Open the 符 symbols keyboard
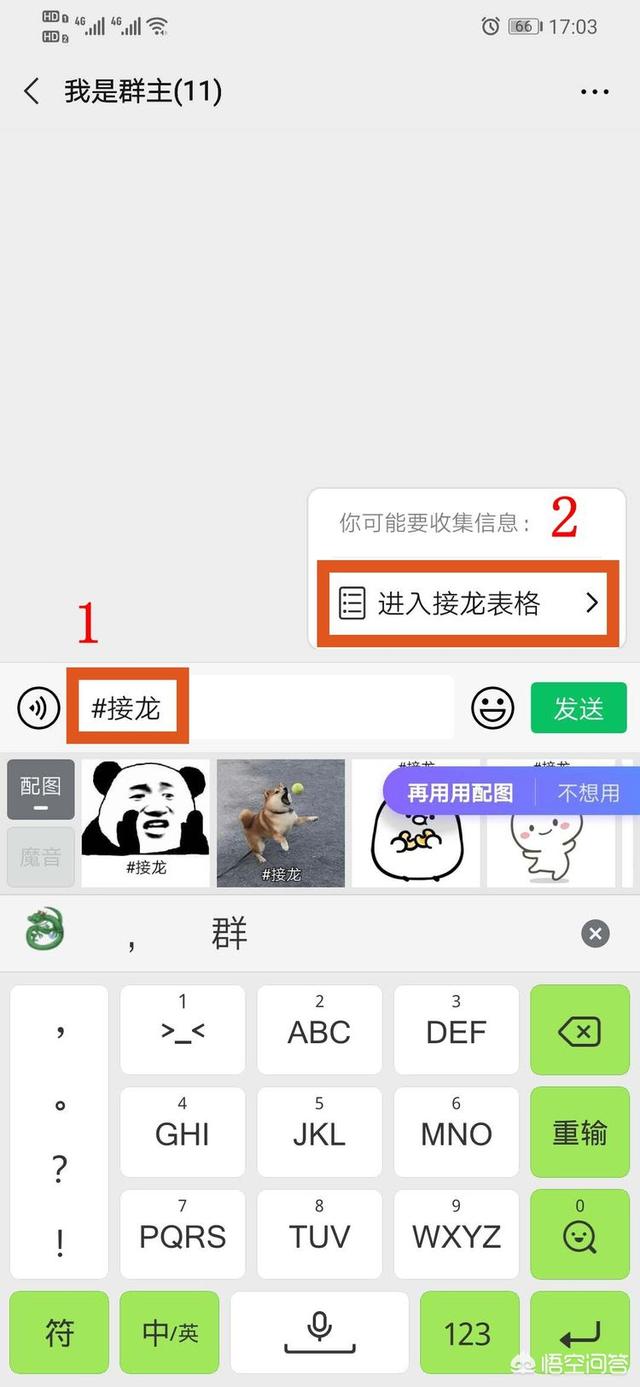 (x=59, y=1332)
